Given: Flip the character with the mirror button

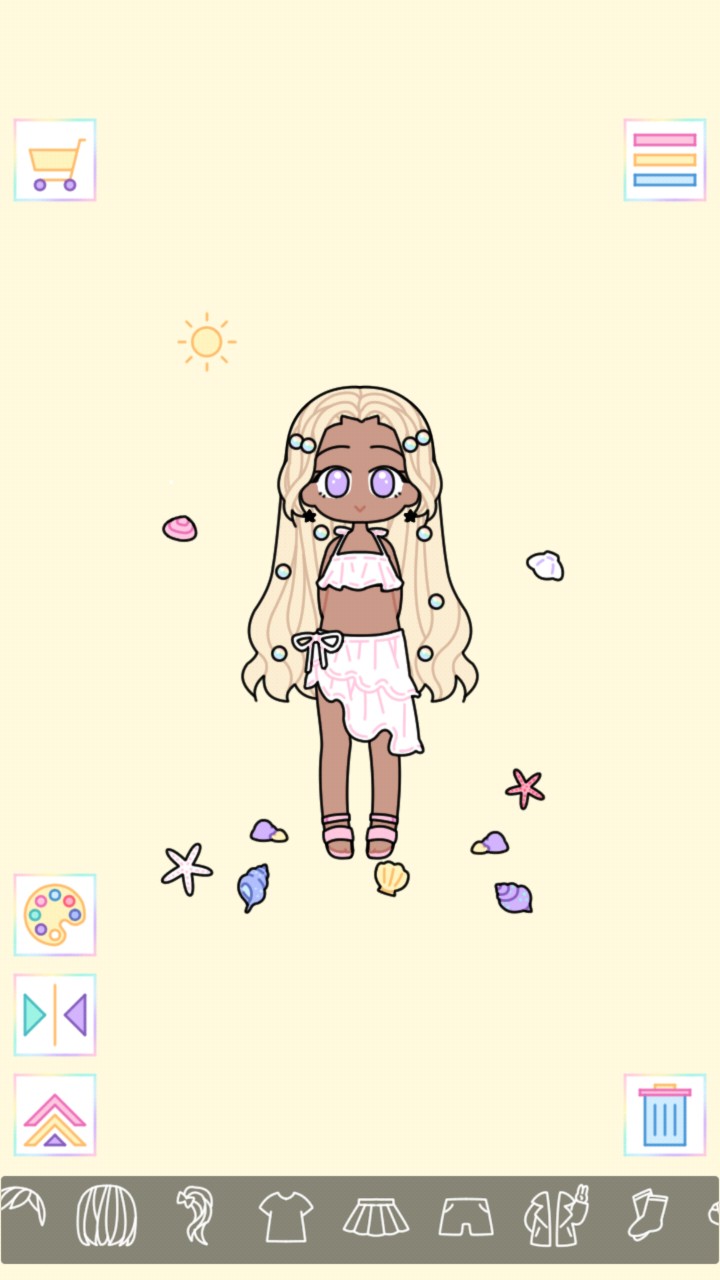Looking at the screenshot, I should [x=55, y=1015].
